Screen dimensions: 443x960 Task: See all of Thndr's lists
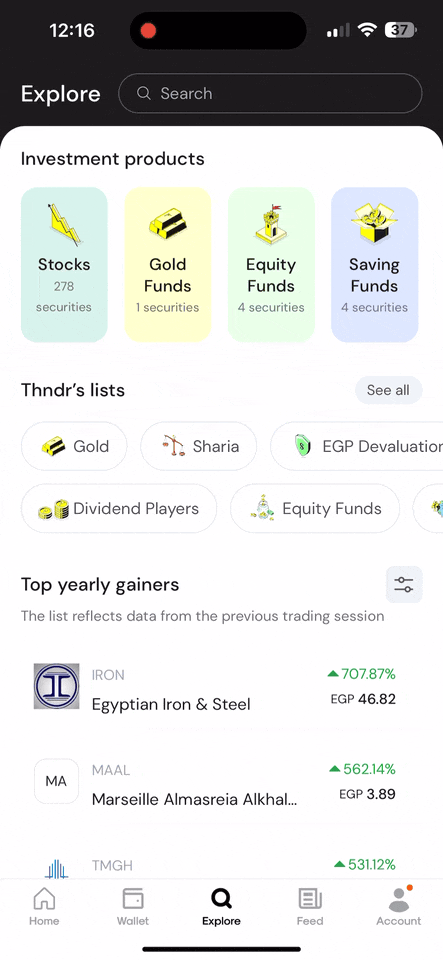[x=389, y=390]
